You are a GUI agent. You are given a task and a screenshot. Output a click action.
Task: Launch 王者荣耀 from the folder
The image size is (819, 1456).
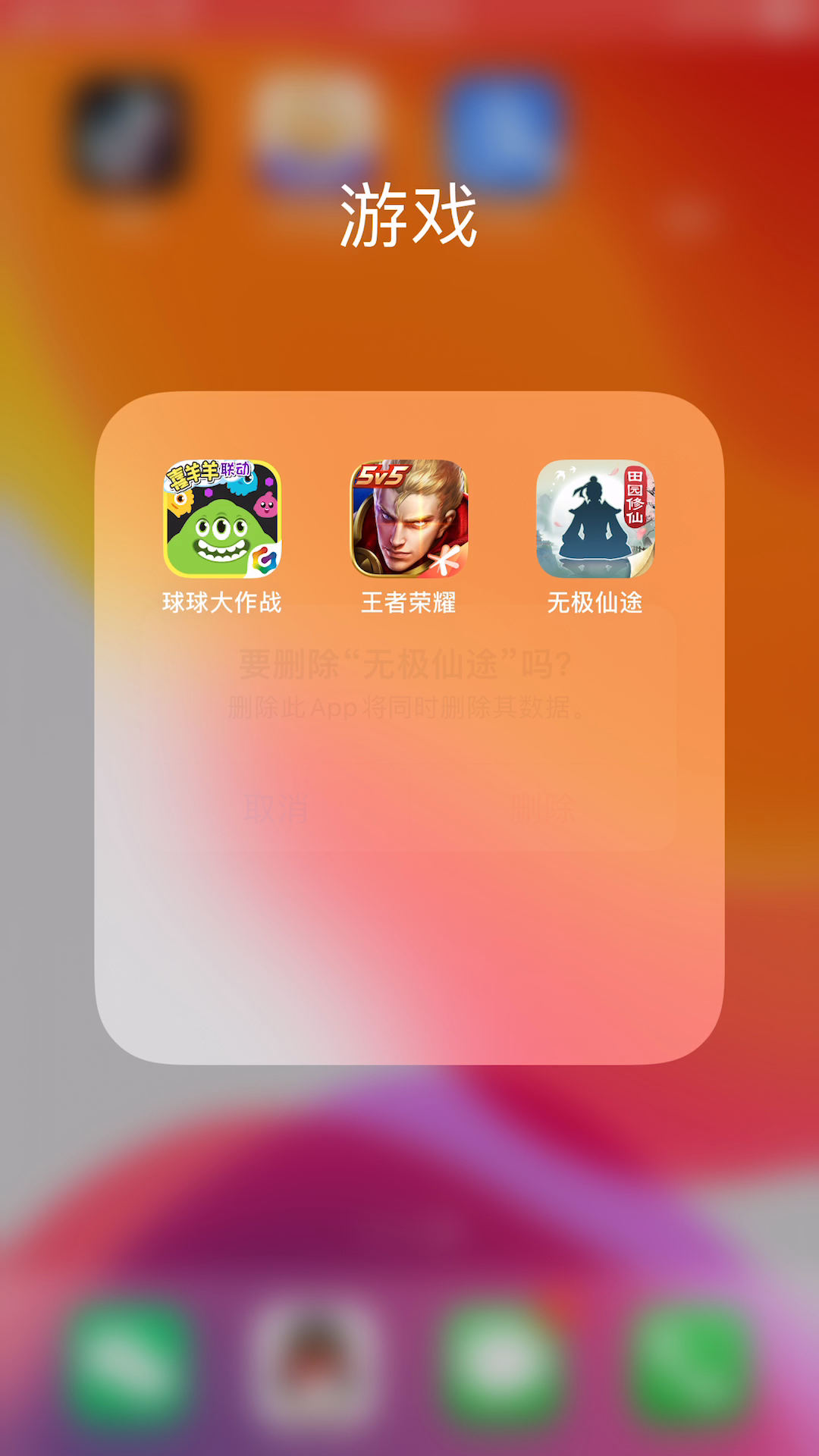[x=409, y=519]
